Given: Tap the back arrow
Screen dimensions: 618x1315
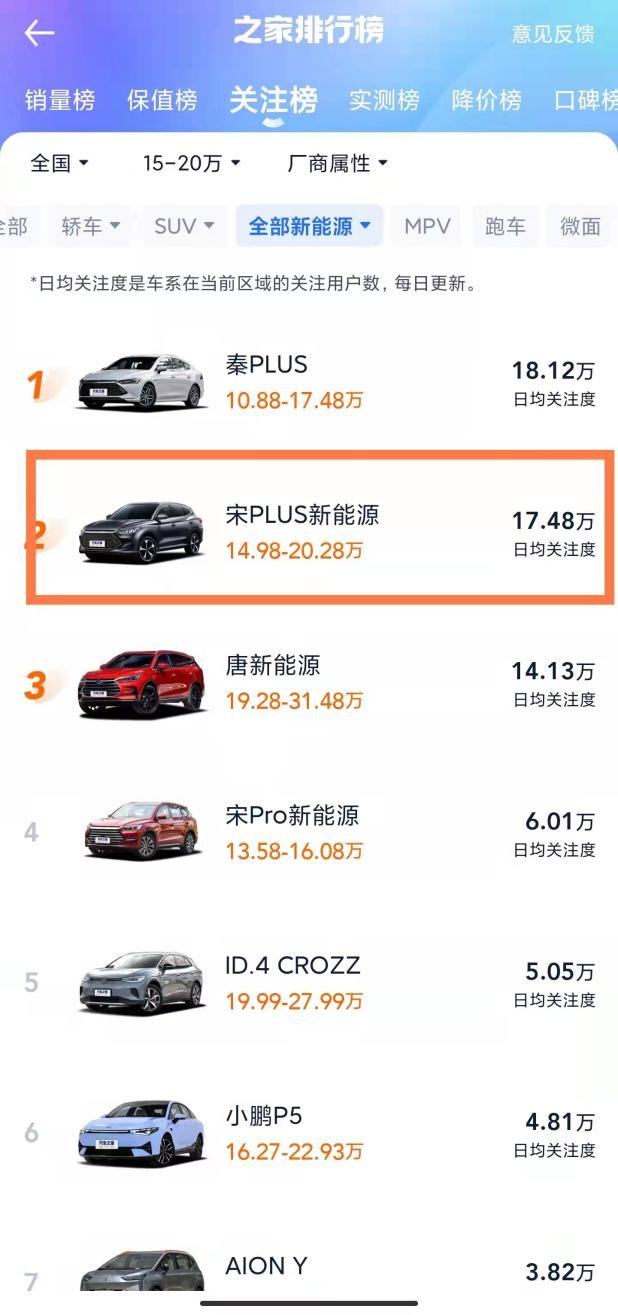Looking at the screenshot, I should 39,33.
